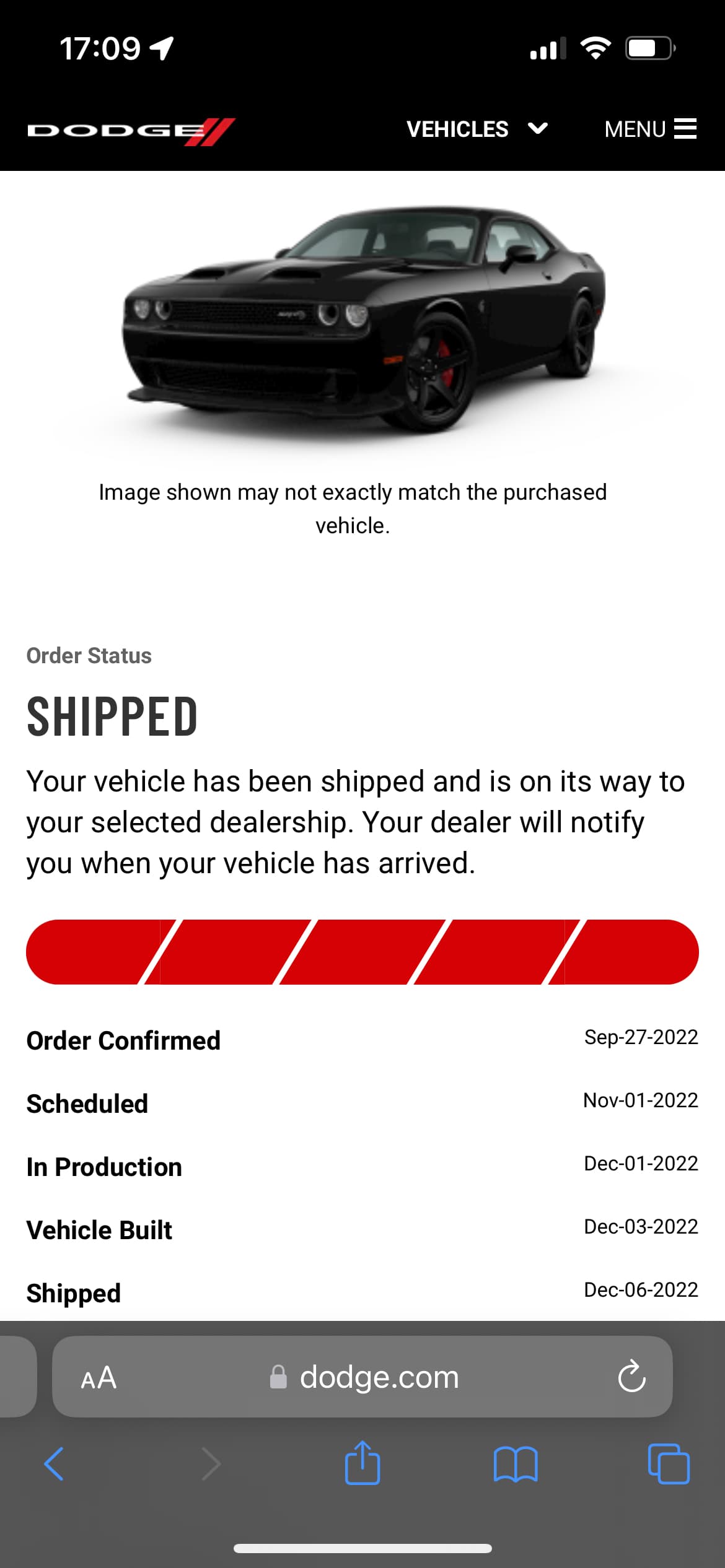The height and width of the screenshot is (1568, 725).
Task: Show all open tabs
Action: (x=669, y=1464)
